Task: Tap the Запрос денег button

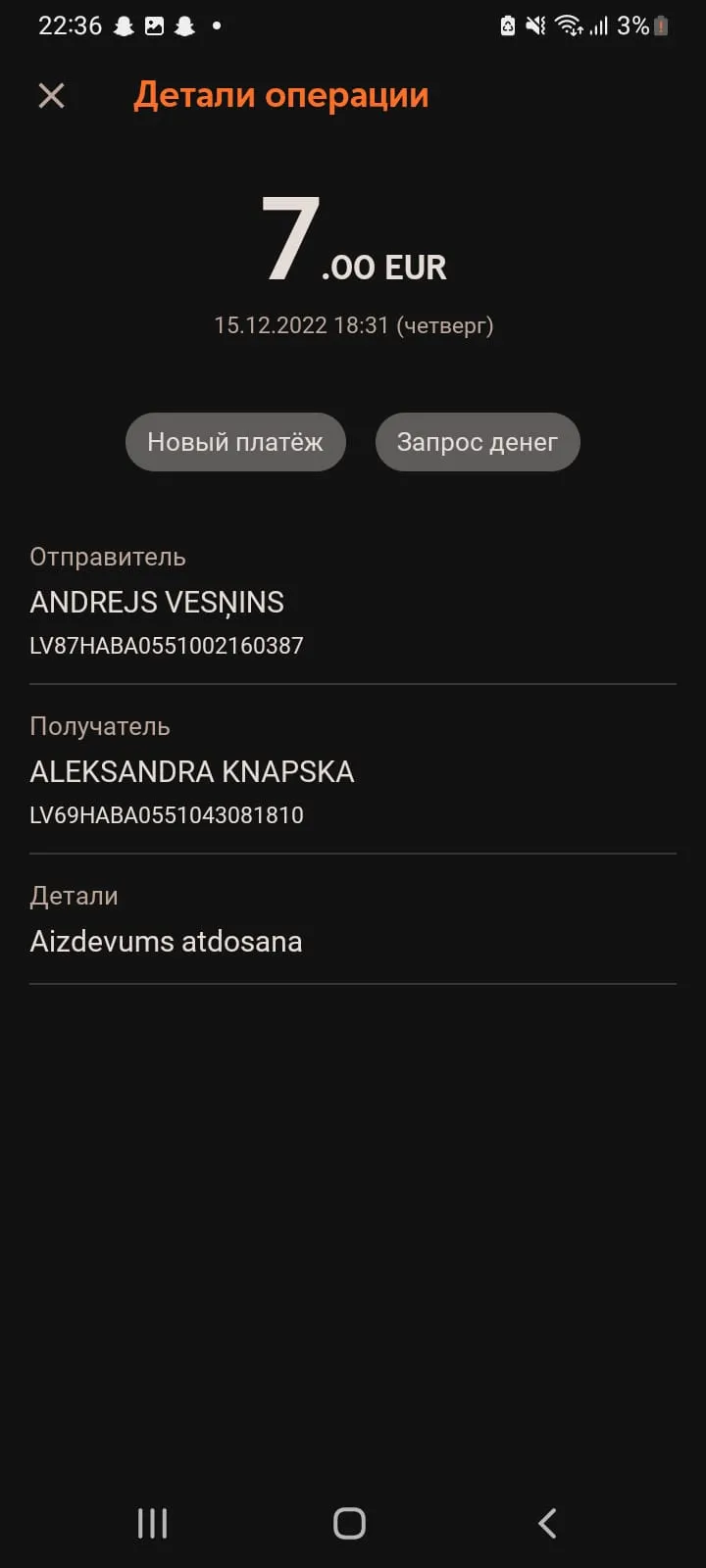Action: (x=478, y=442)
